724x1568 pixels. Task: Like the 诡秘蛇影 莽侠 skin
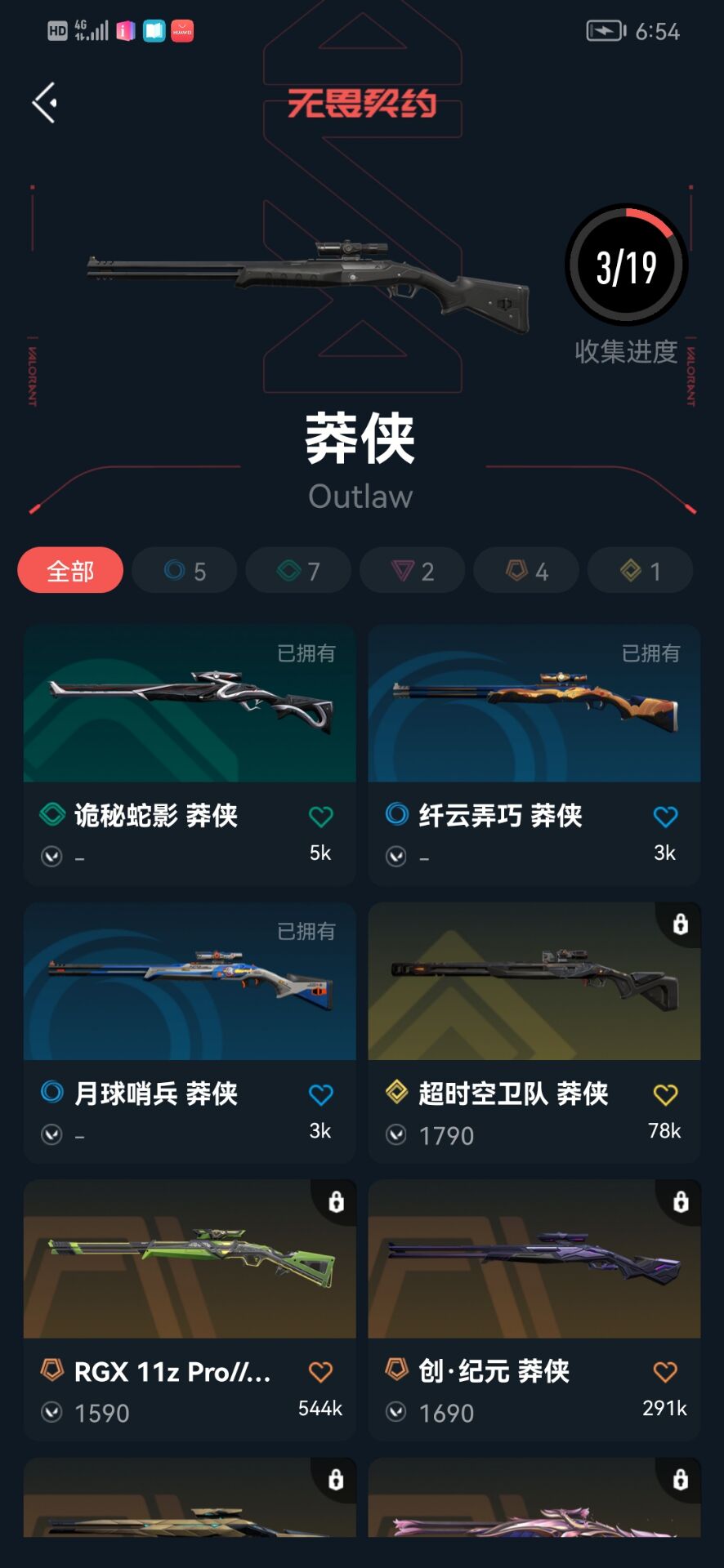pos(321,816)
